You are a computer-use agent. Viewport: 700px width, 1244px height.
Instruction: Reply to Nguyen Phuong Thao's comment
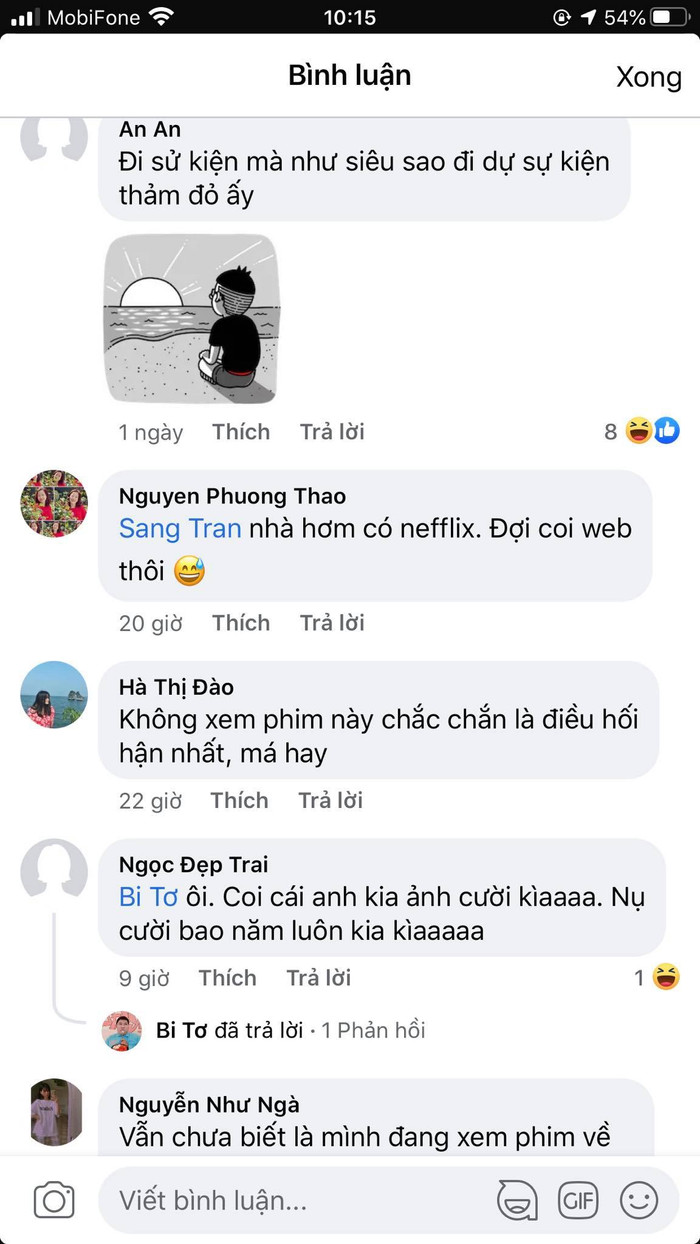click(x=332, y=623)
